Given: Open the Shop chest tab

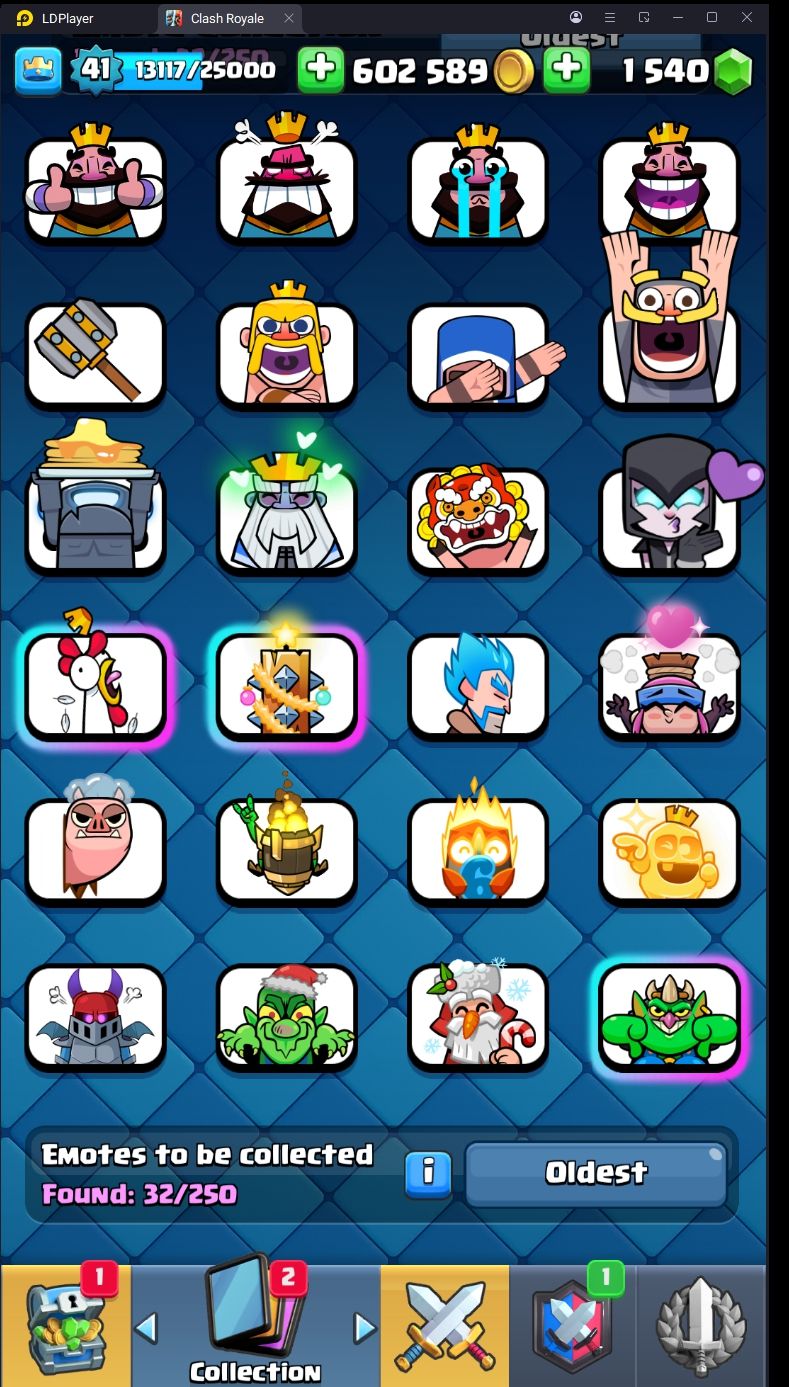Looking at the screenshot, I should tap(66, 1325).
